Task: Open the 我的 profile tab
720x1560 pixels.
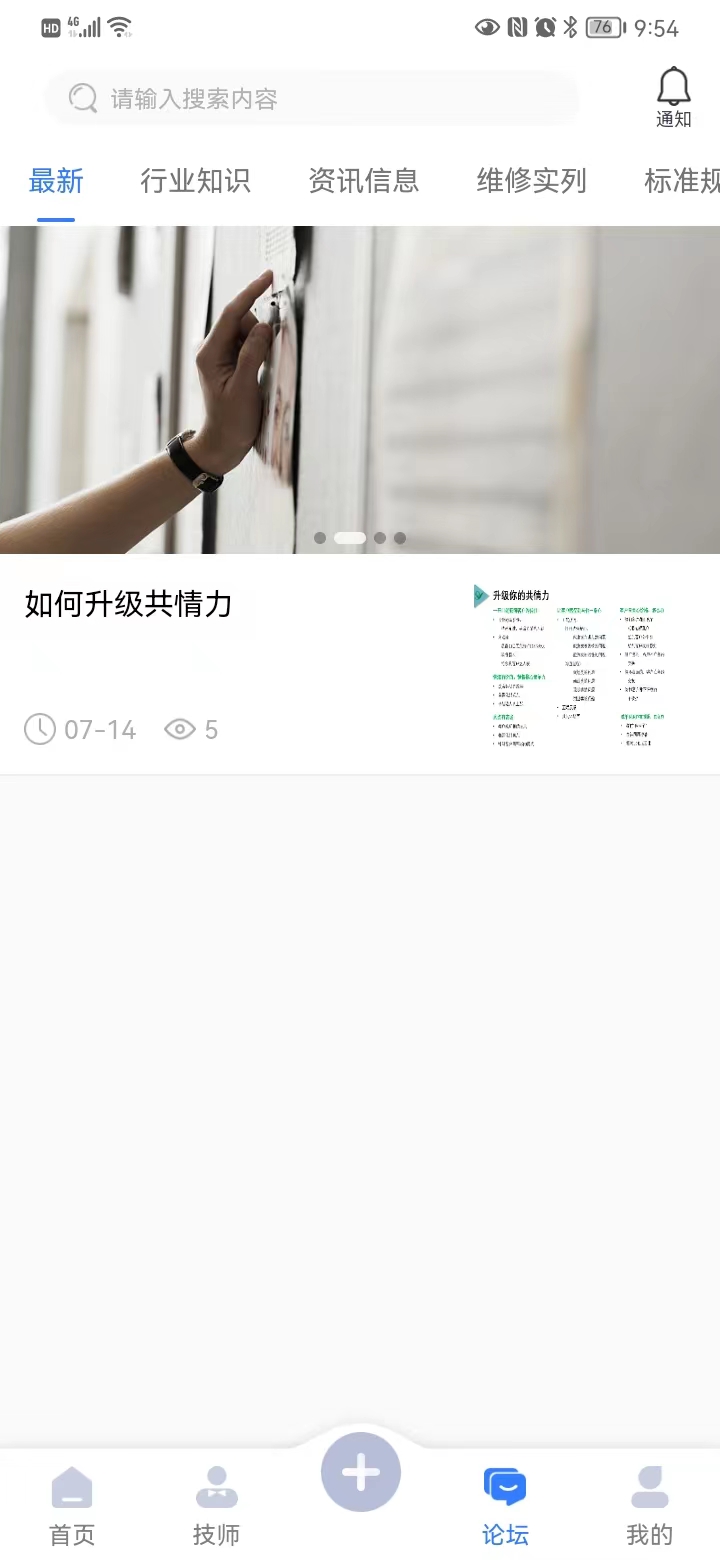Action: pyautogui.click(x=649, y=1505)
